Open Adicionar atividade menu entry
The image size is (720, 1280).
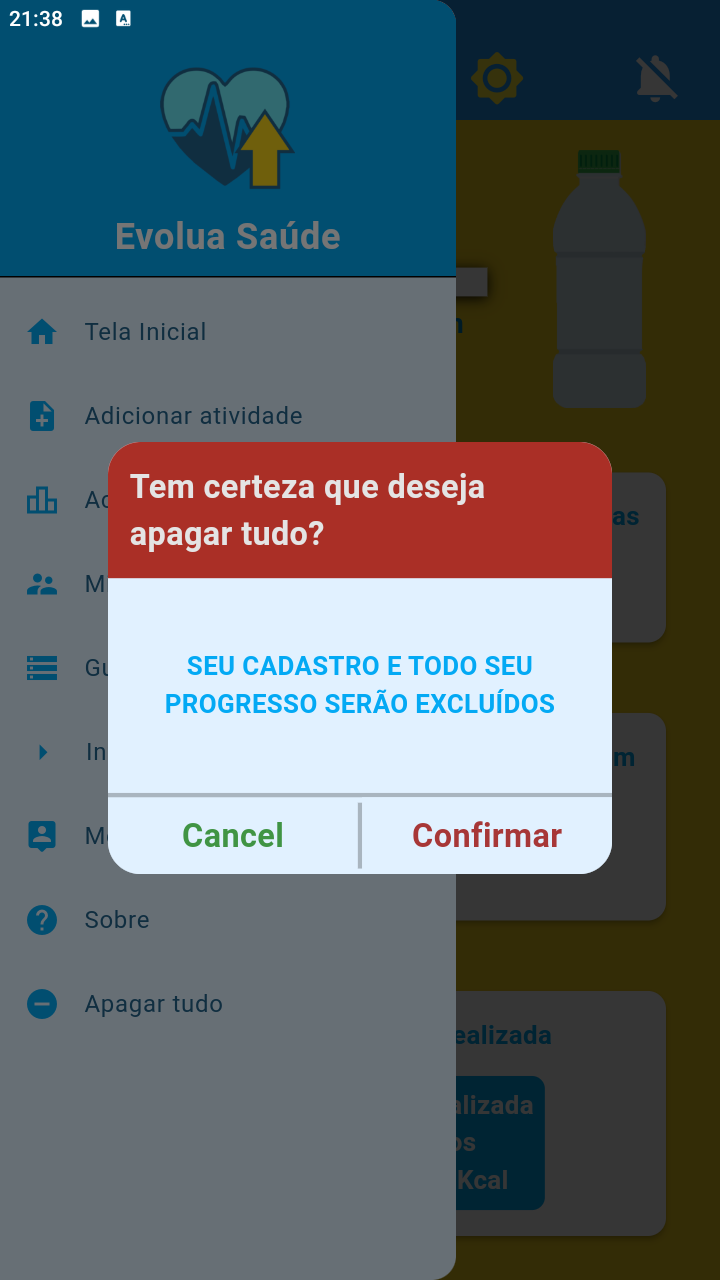193,416
